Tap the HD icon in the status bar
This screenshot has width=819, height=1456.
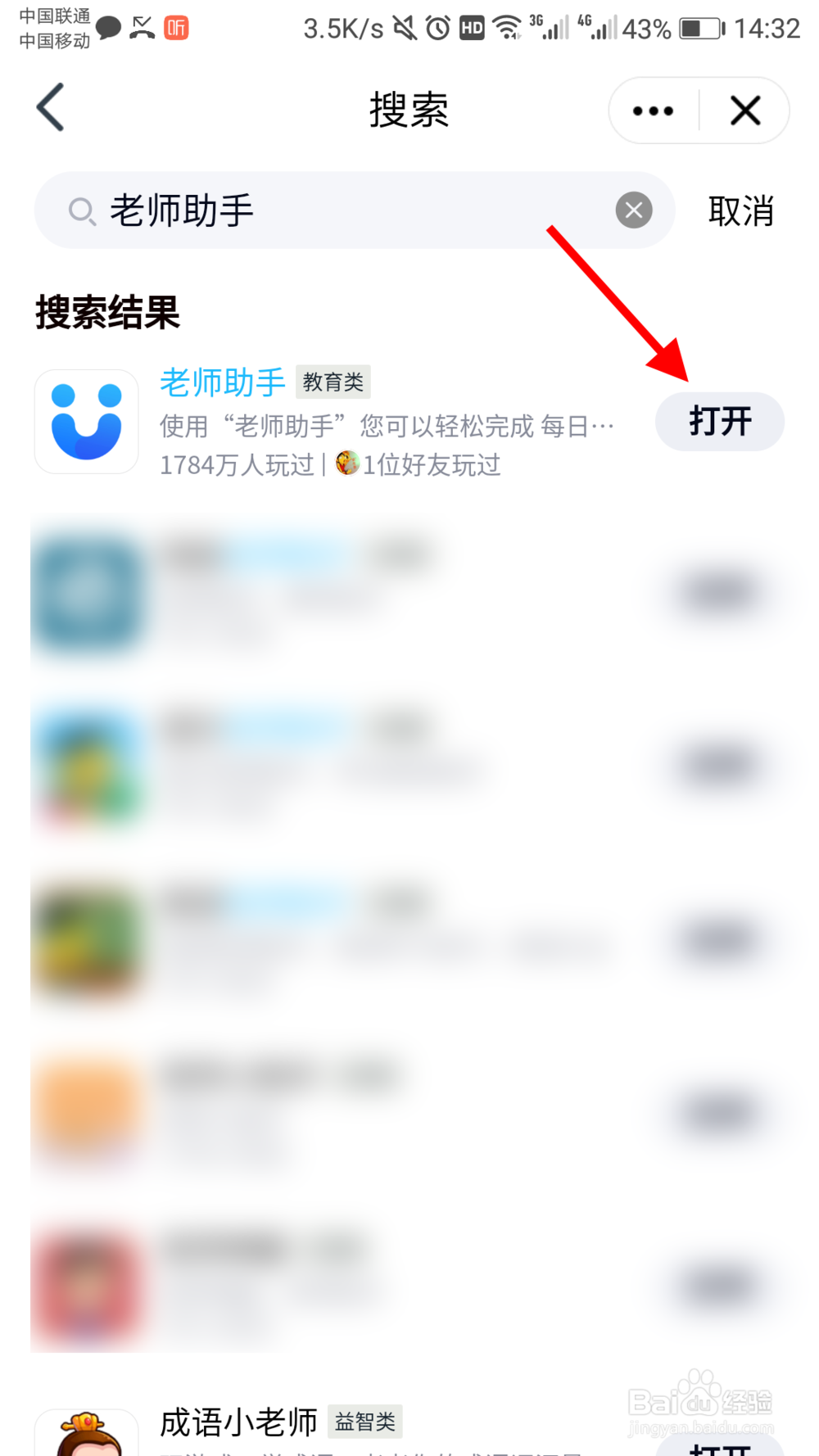pos(471,28)
